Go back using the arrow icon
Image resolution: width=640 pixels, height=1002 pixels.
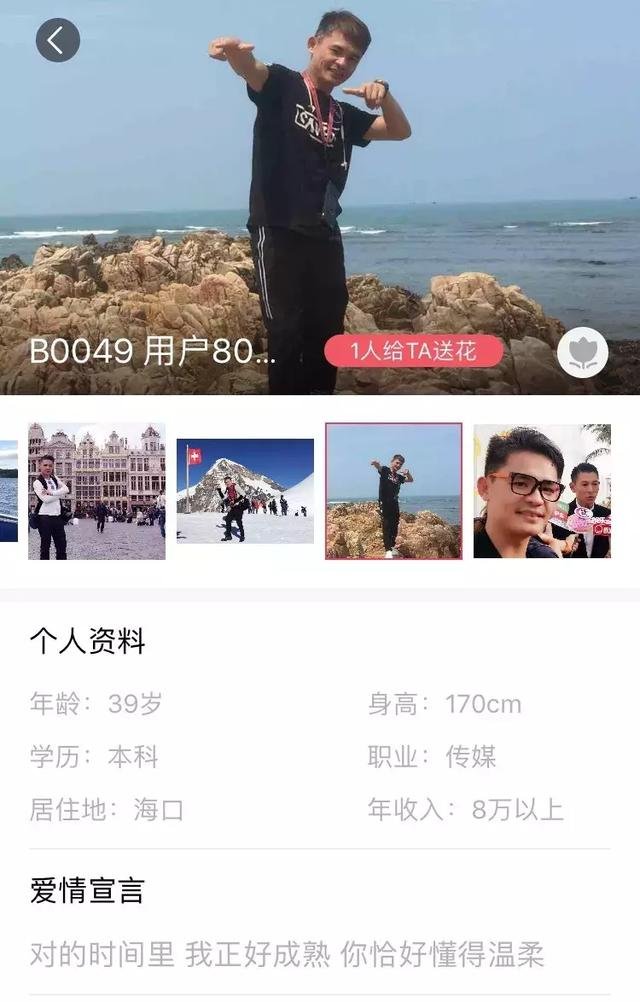click(x=57, y=40)
